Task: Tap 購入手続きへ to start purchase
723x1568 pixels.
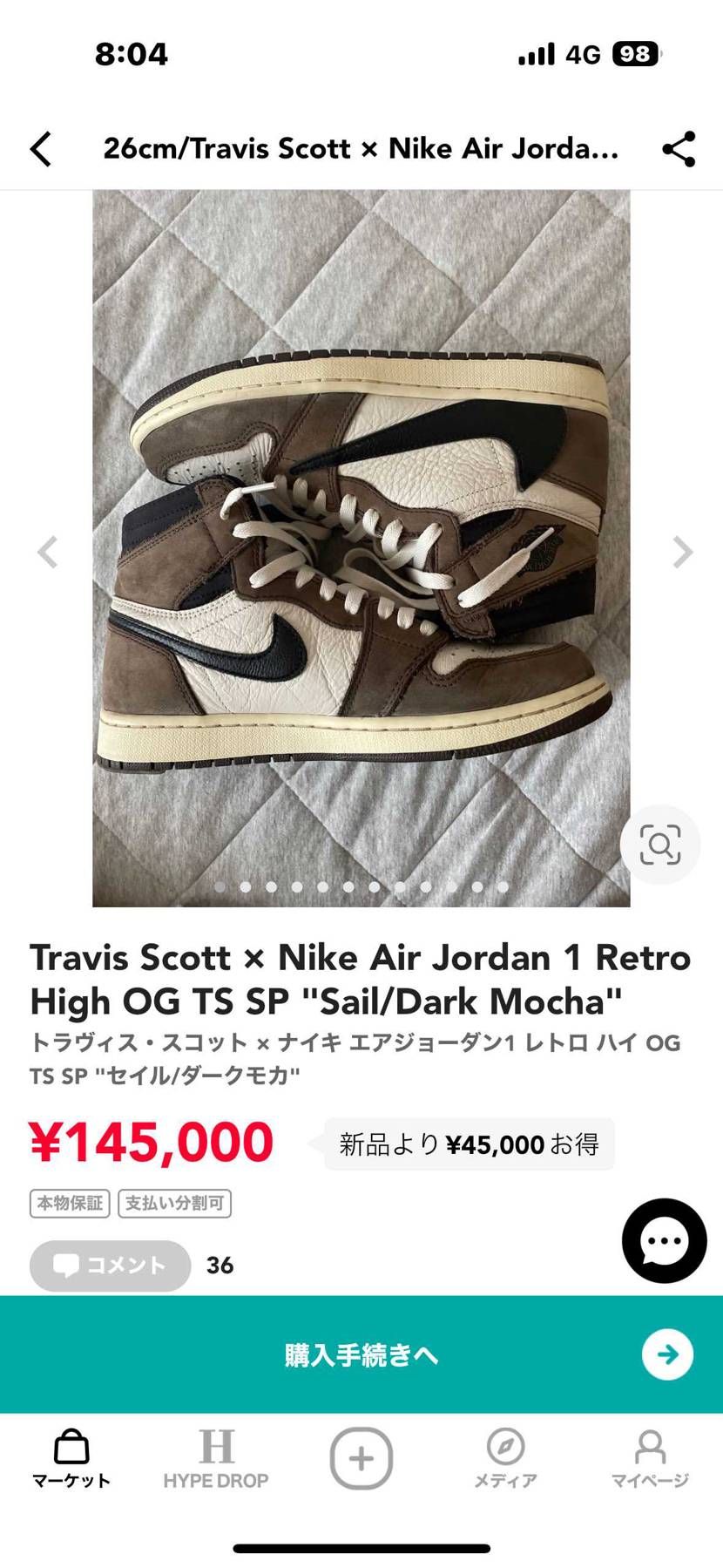Action: 361,1355
